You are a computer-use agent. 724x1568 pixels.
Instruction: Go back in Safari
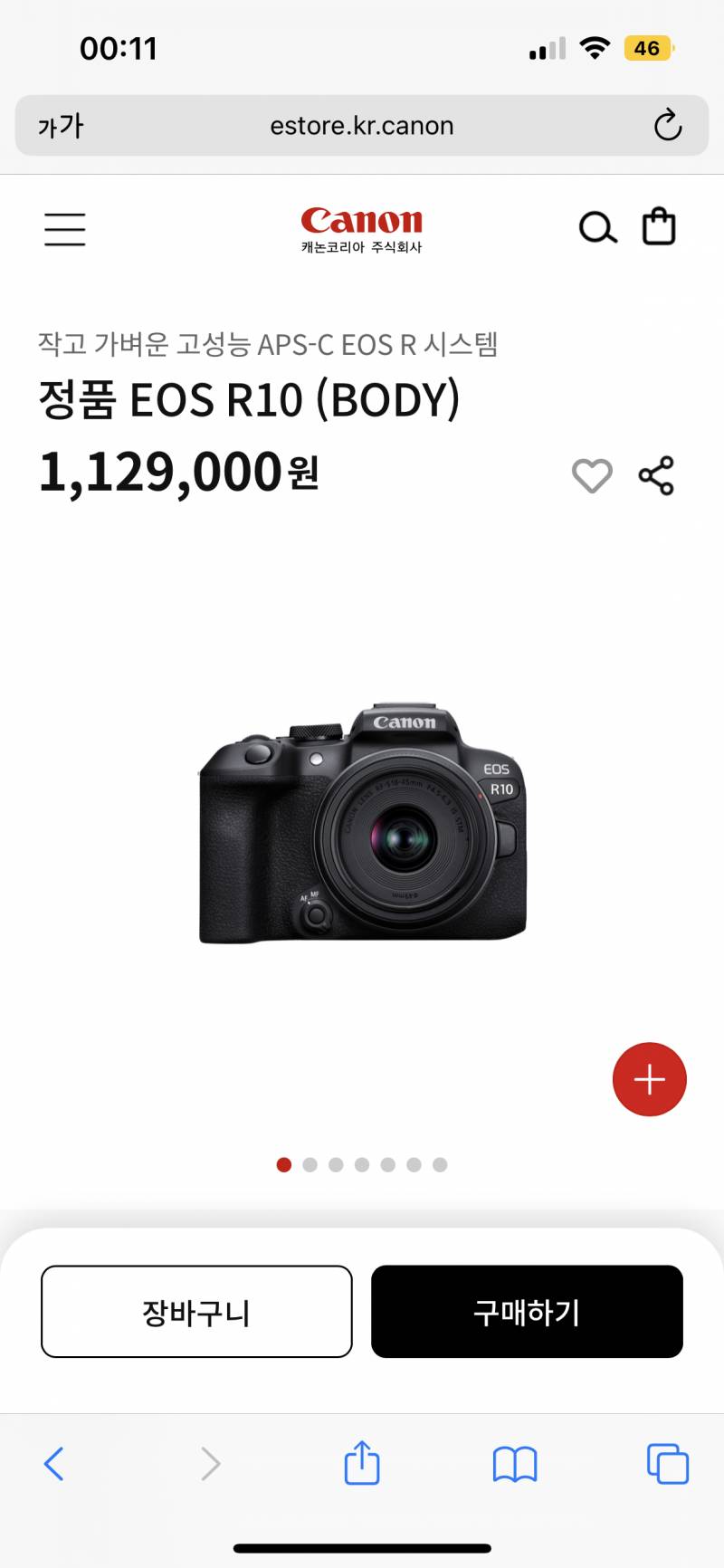coord(54,1463)
